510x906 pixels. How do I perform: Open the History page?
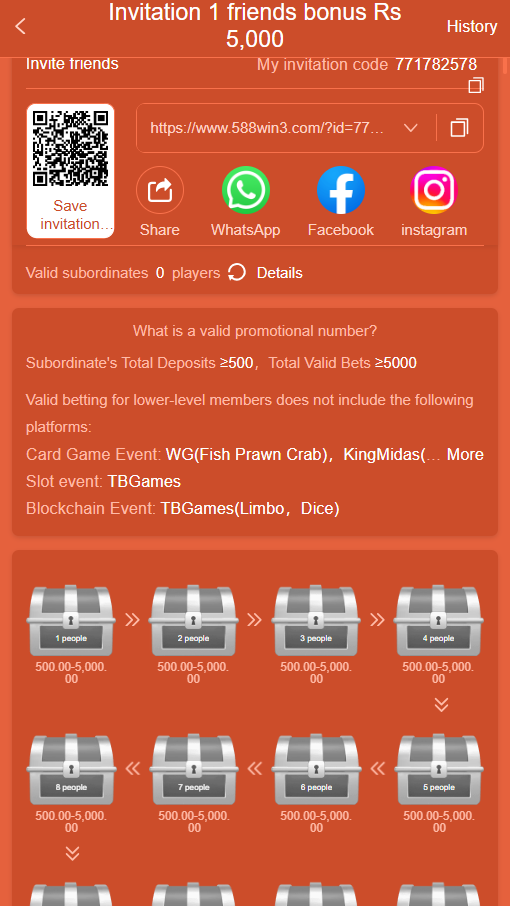coord(472,27)
